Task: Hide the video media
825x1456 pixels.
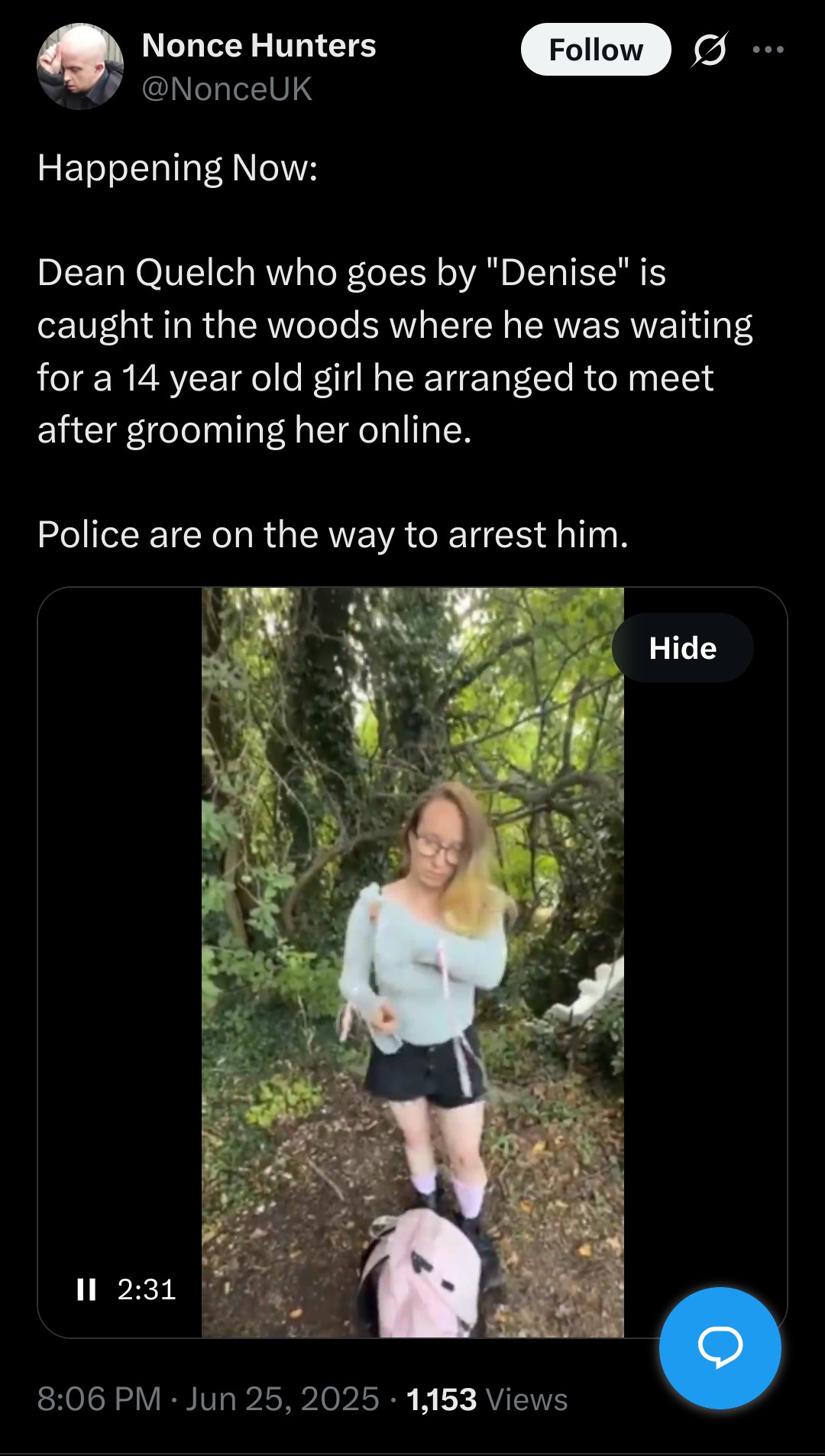Action: tap(682, 648)
